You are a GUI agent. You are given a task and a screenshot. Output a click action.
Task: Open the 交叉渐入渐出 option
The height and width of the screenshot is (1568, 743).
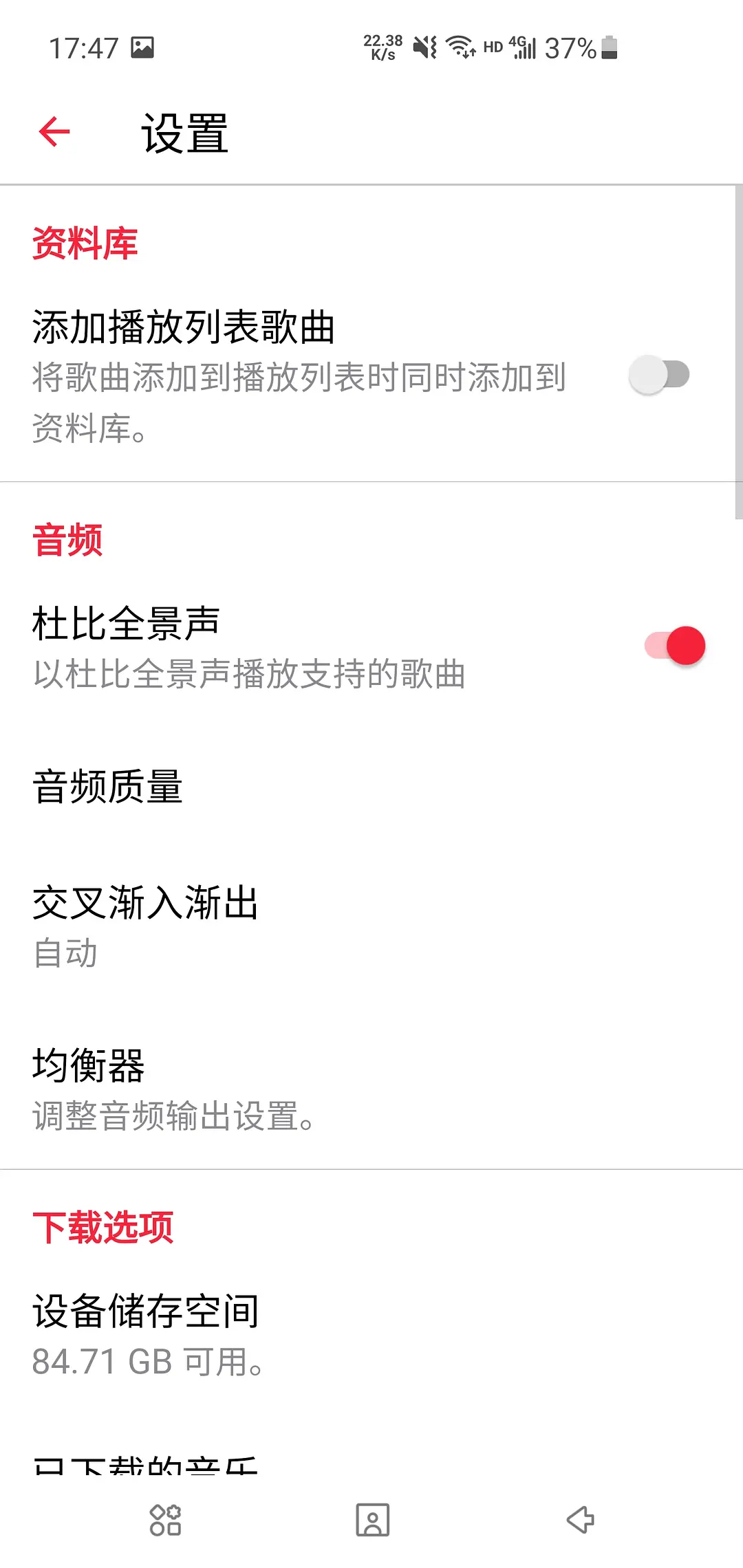coord(146,925)
